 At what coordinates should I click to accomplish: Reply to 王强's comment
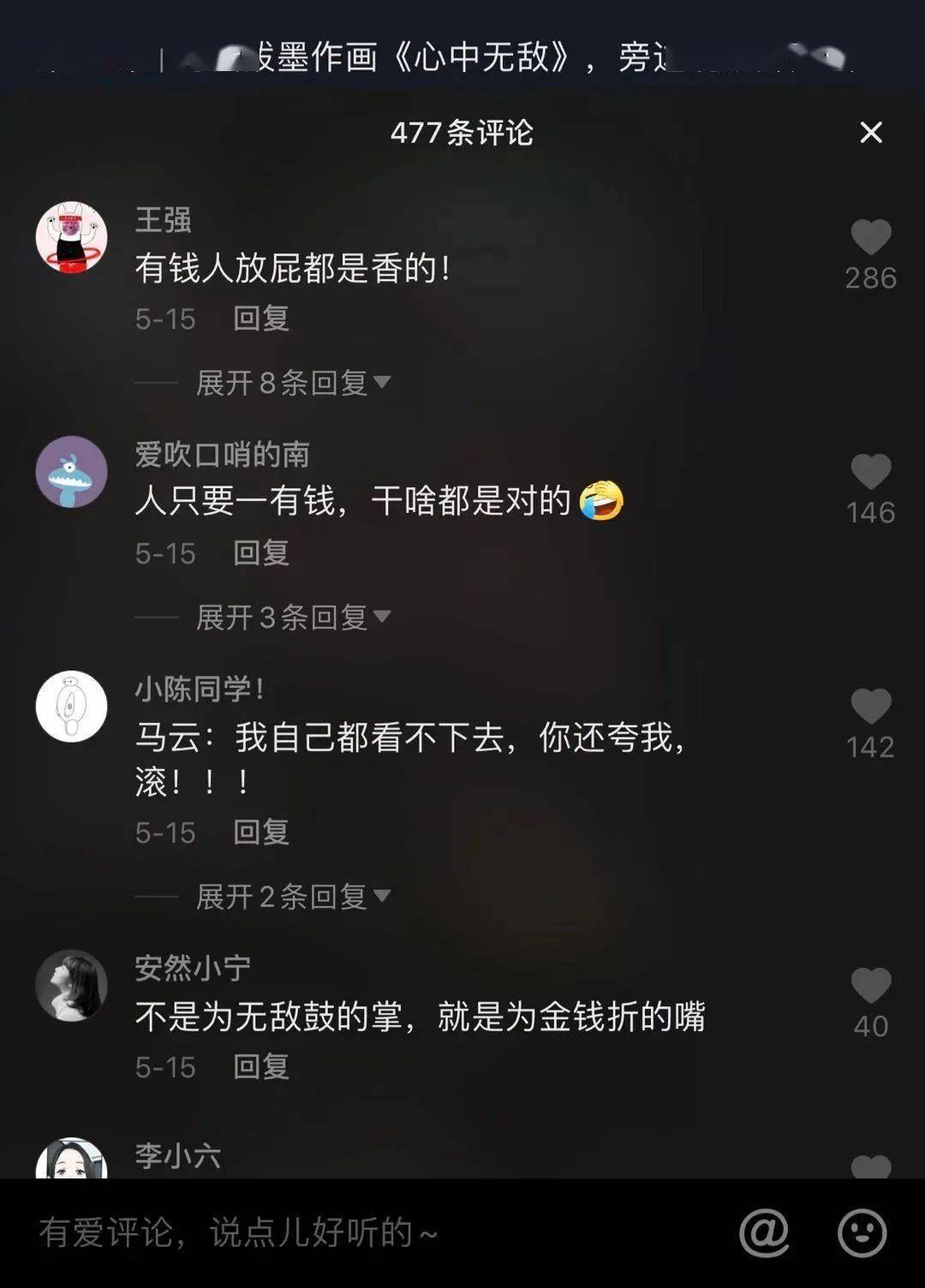261,319
